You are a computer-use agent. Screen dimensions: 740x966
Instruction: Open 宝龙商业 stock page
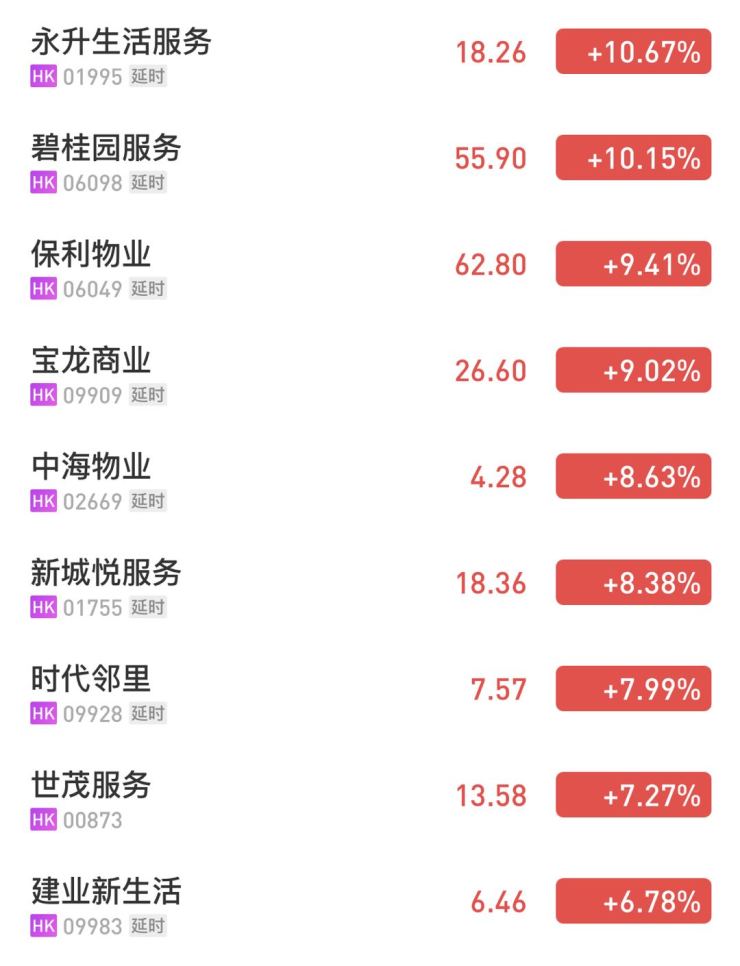point(91,361)
